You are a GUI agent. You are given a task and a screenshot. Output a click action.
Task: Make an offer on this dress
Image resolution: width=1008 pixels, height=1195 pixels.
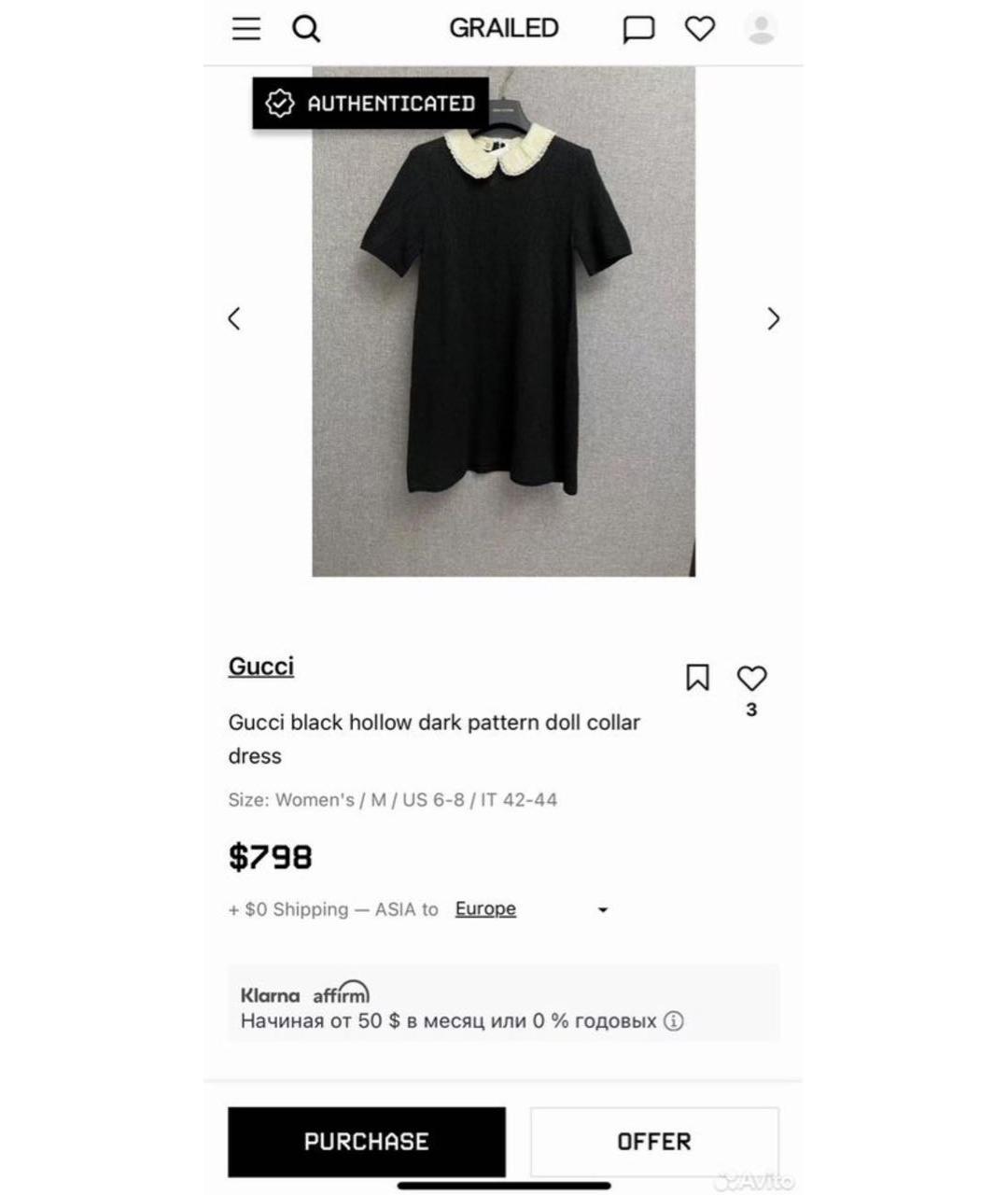coord(654,1142)
